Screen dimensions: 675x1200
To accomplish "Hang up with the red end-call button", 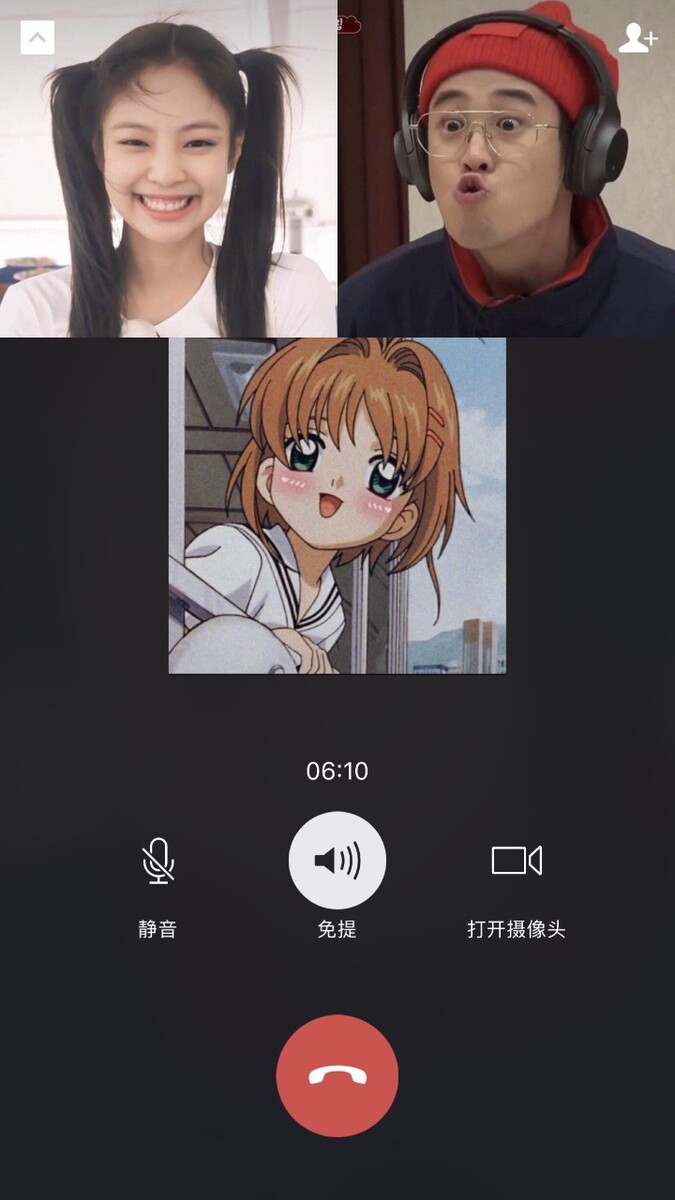I will (x=337, y=1076).
